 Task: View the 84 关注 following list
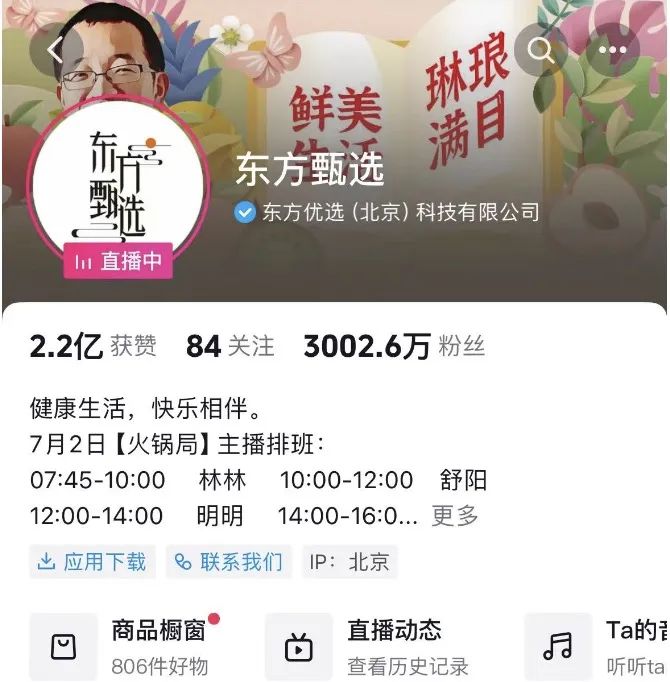pos(230,346)
